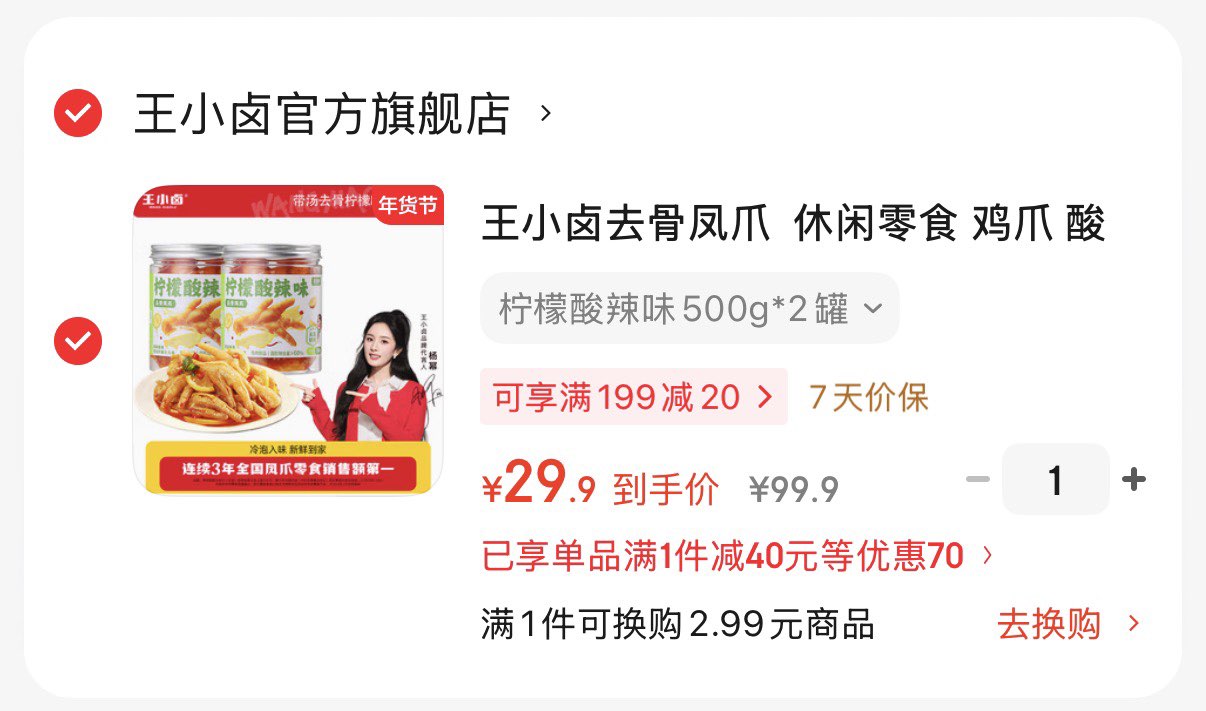Deselect the 王小卤去骨凤爪 item checkbox
Viewport: 1206px width, 711px height.
point(78,341)
